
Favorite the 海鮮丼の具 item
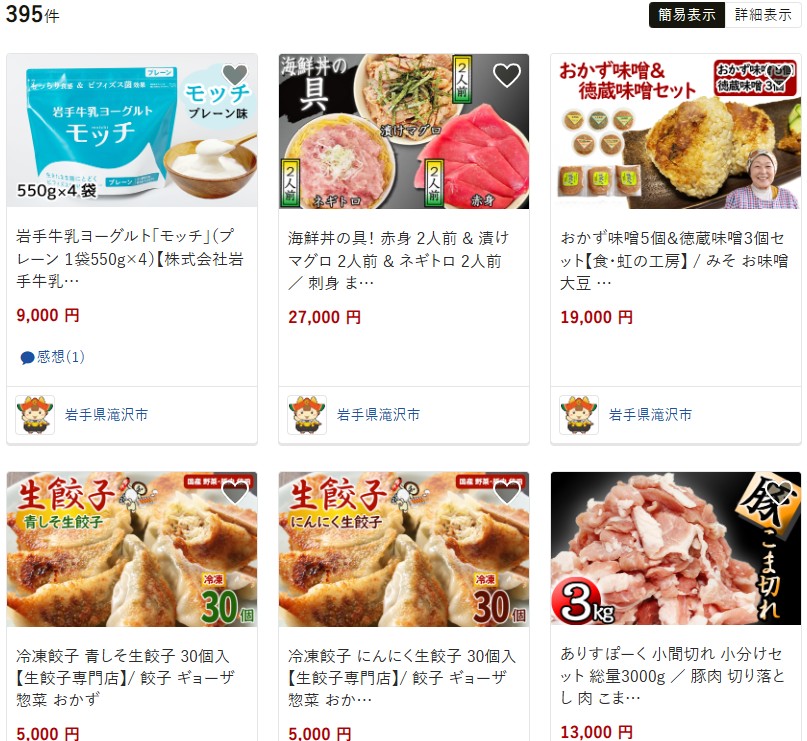point(507,75)
